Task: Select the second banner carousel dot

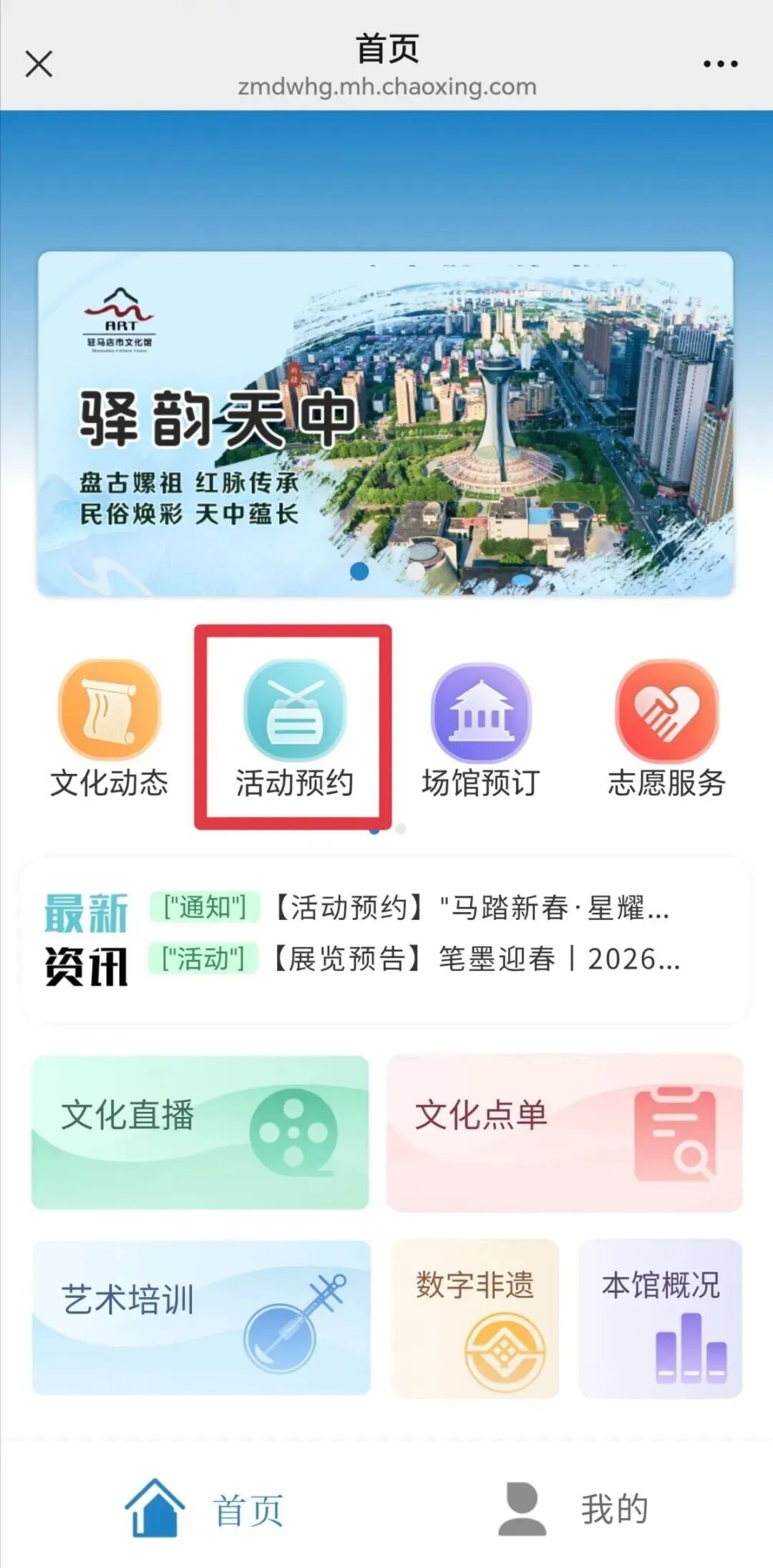Action: coord(414,569)
